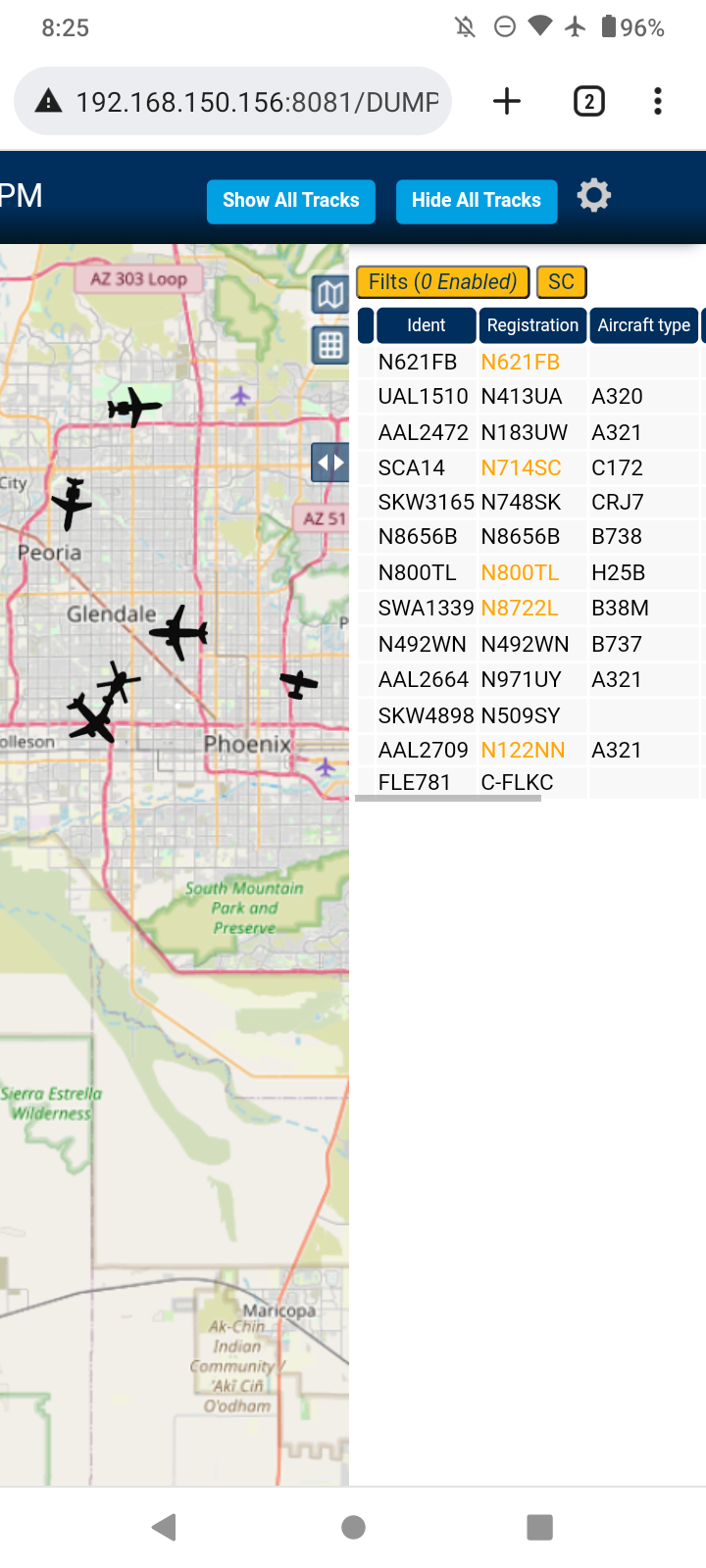Open the settings gear icon
The image size is (706, 1568).
[x=594, y=196]
